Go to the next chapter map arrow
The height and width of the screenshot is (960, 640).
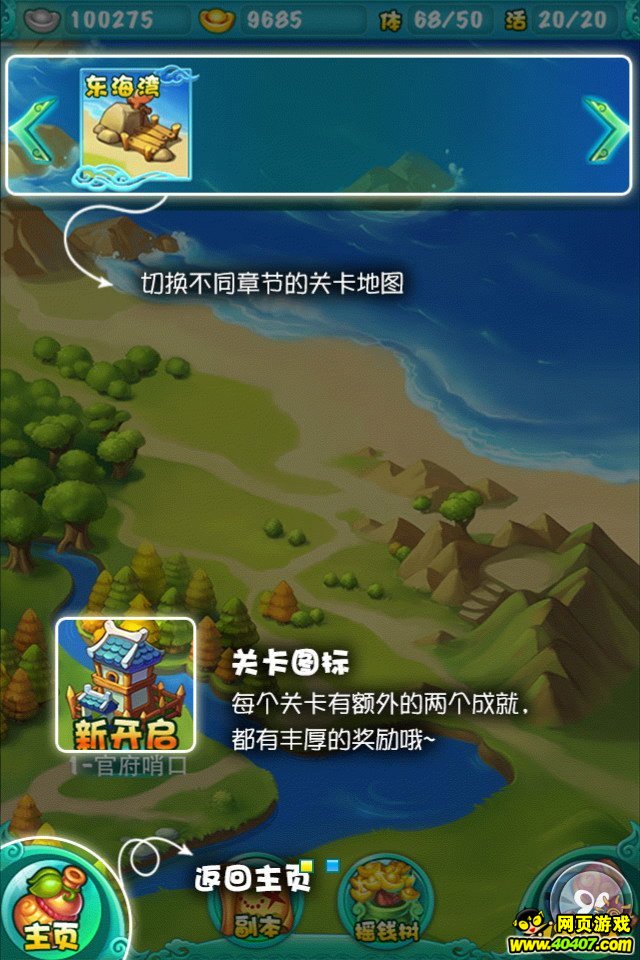pos(605,126)
